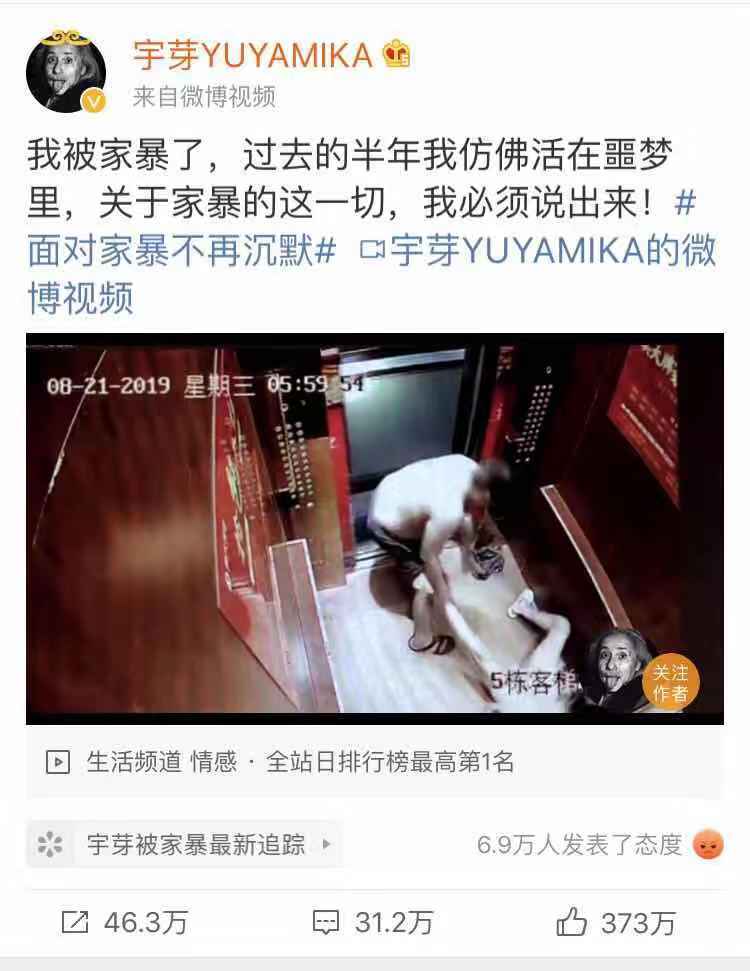This screenshot has width=750, height=971.
Task: Open the comments (31.2万)
Action: point(373,923)
